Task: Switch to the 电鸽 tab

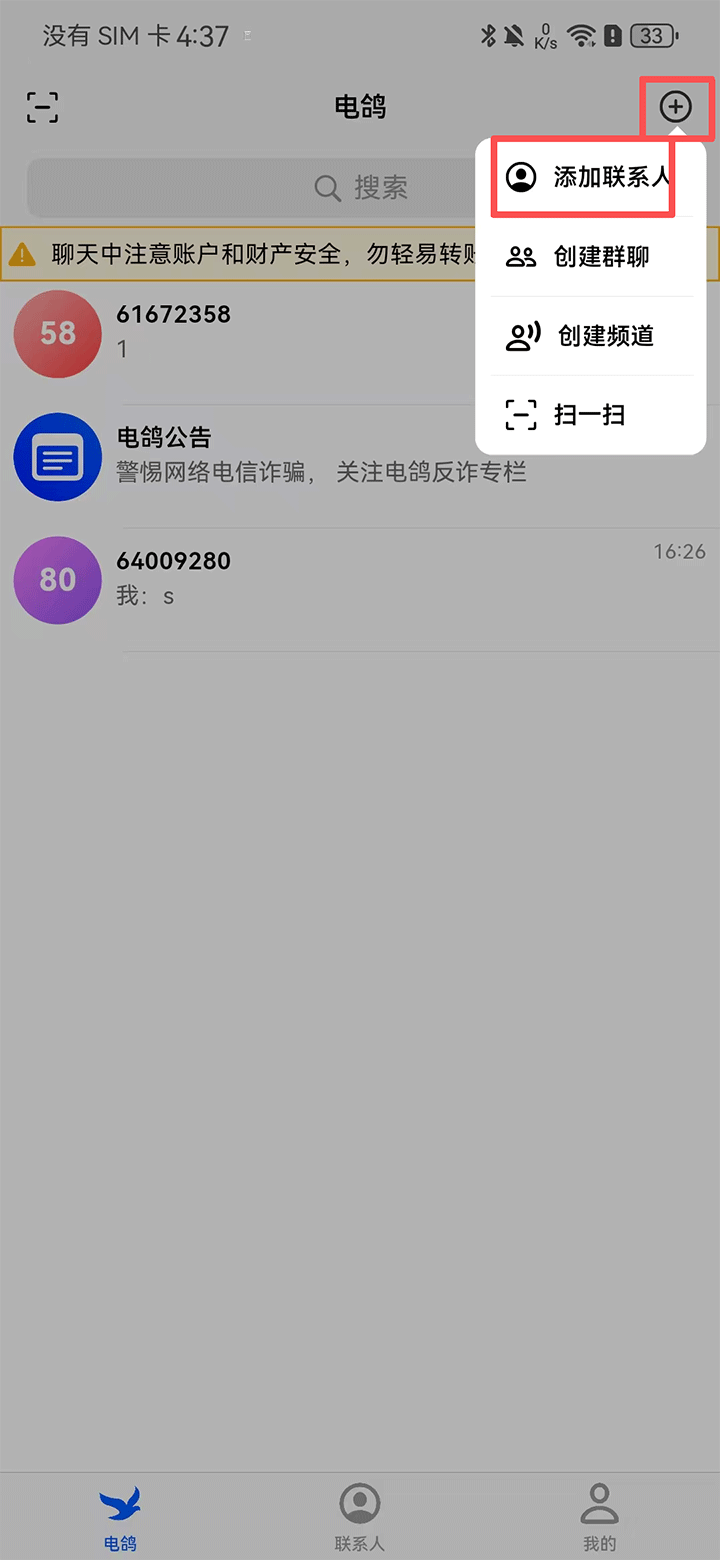Action: 120,1516
